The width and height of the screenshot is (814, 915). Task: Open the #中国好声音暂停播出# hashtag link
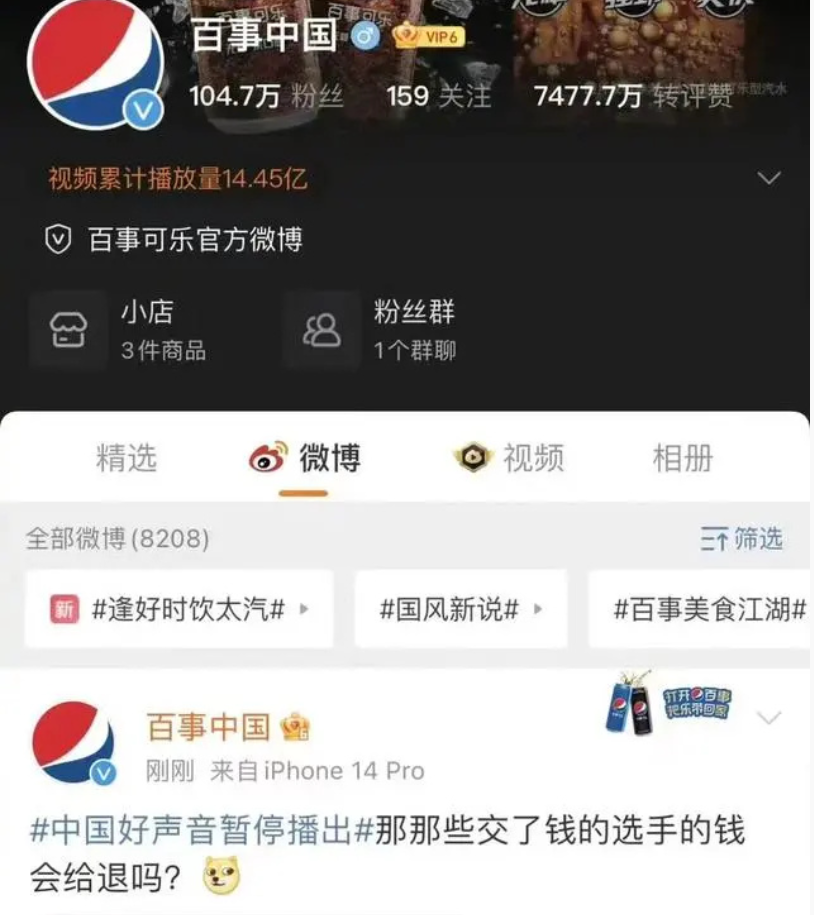click(201, 831)
